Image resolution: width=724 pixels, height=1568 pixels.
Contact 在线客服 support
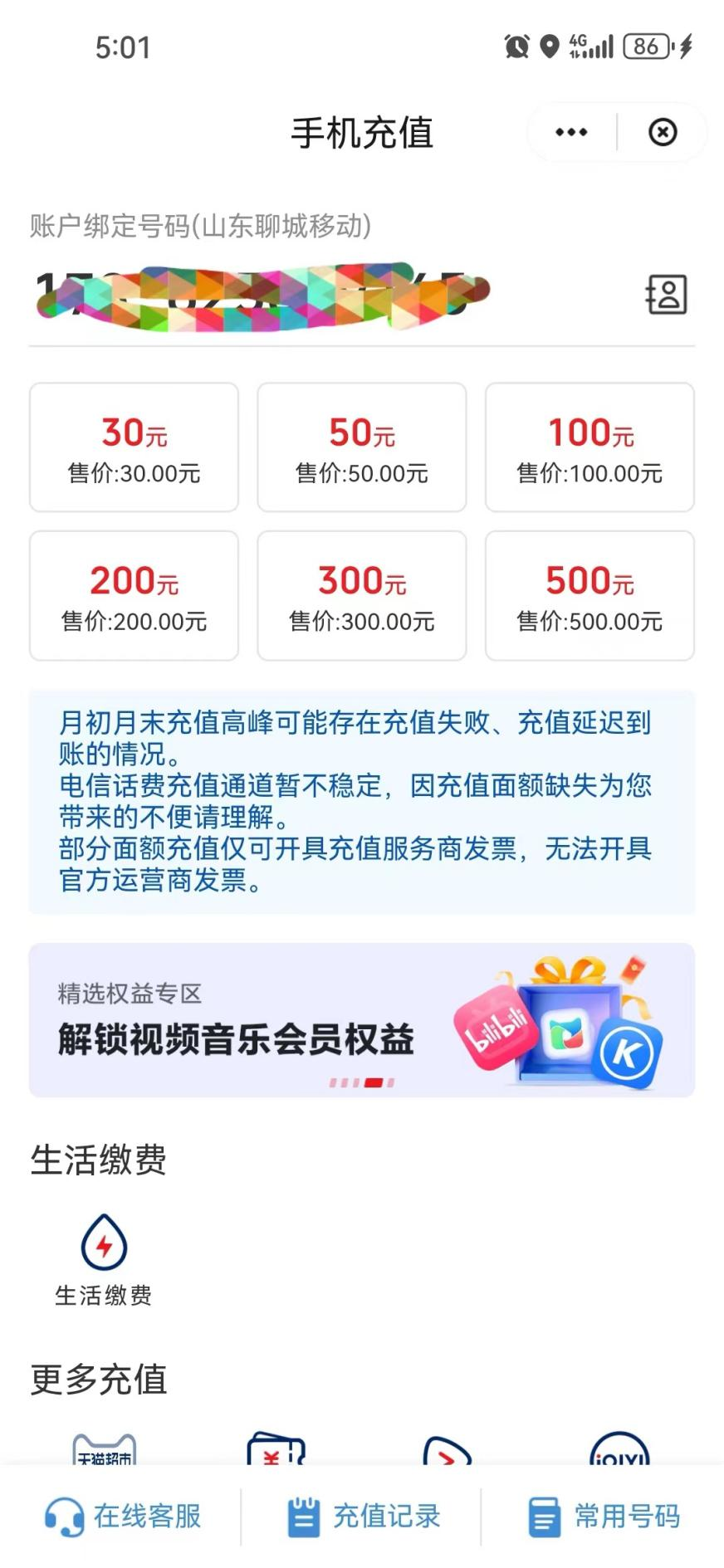tap(123, 1517)
